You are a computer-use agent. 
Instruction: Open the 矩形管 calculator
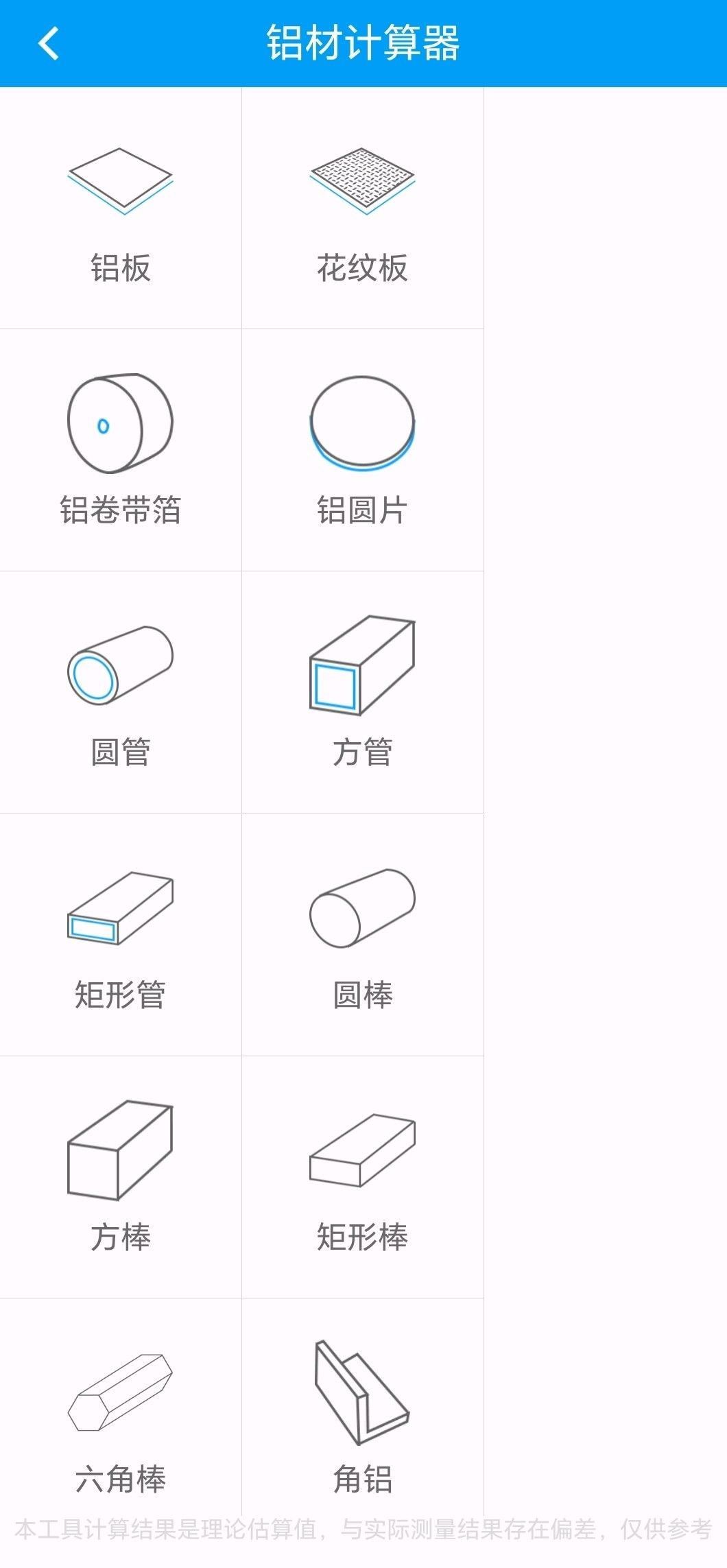121,934
